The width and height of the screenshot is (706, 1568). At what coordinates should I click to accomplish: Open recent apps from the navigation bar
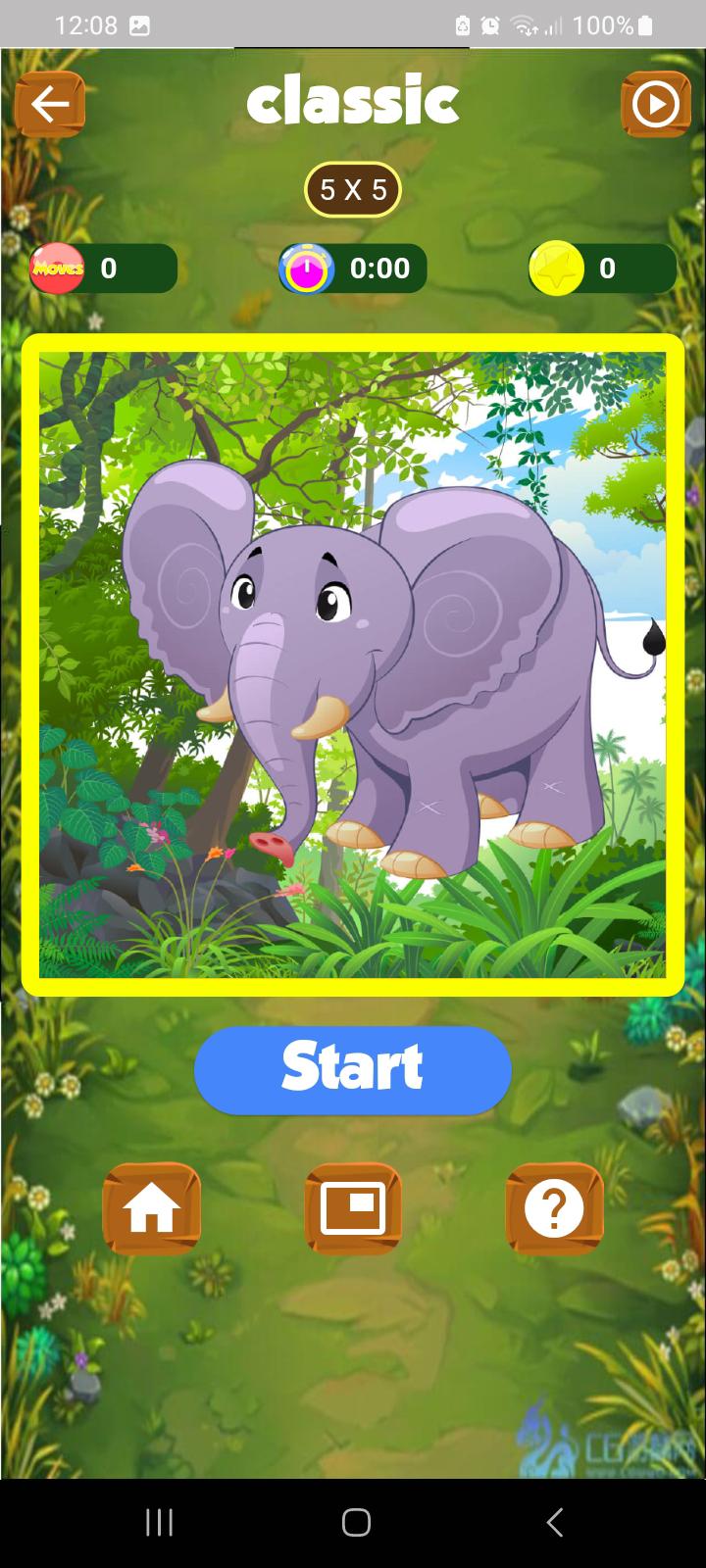159,1522
